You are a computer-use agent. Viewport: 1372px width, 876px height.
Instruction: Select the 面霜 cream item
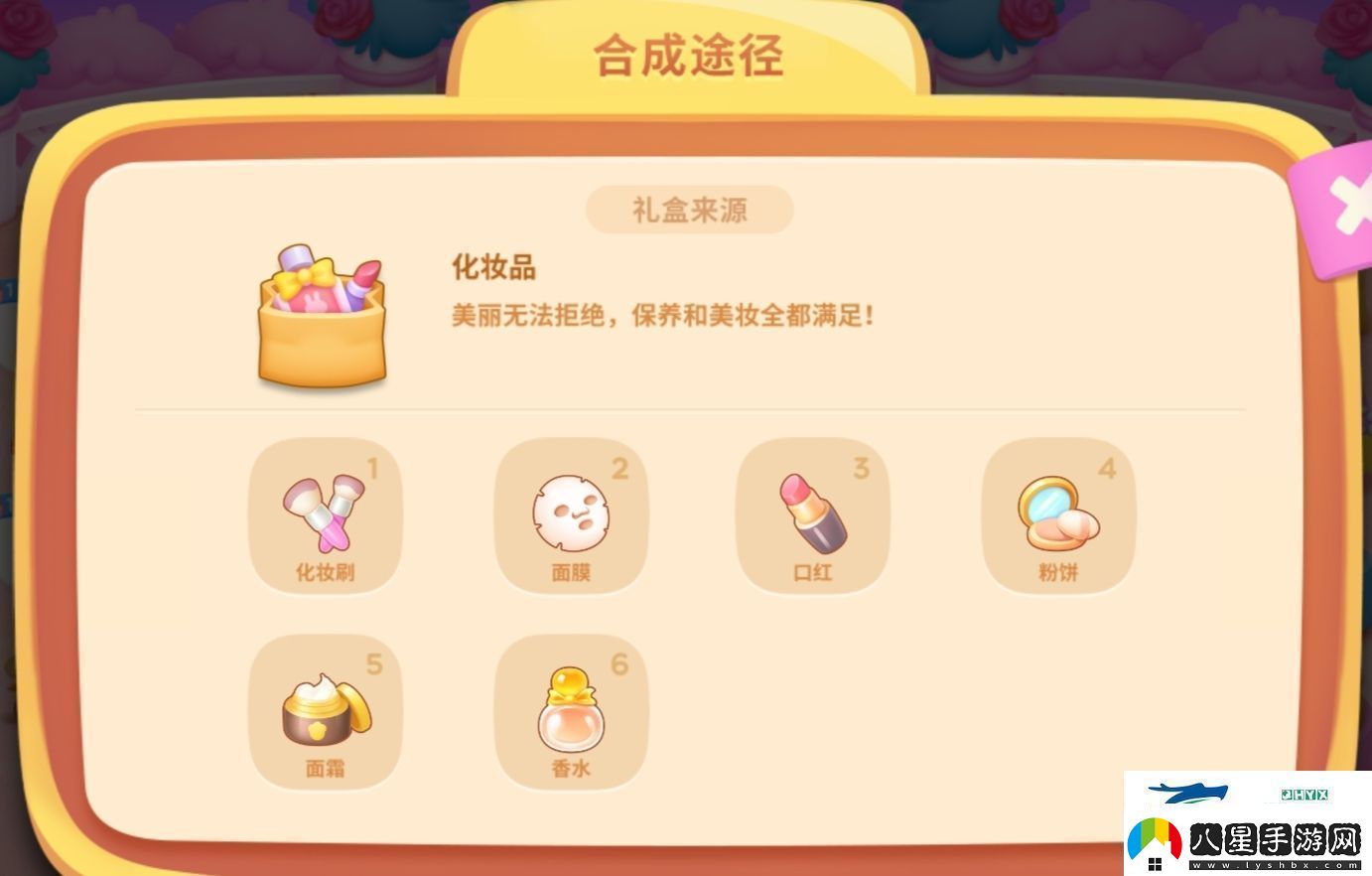325,712
